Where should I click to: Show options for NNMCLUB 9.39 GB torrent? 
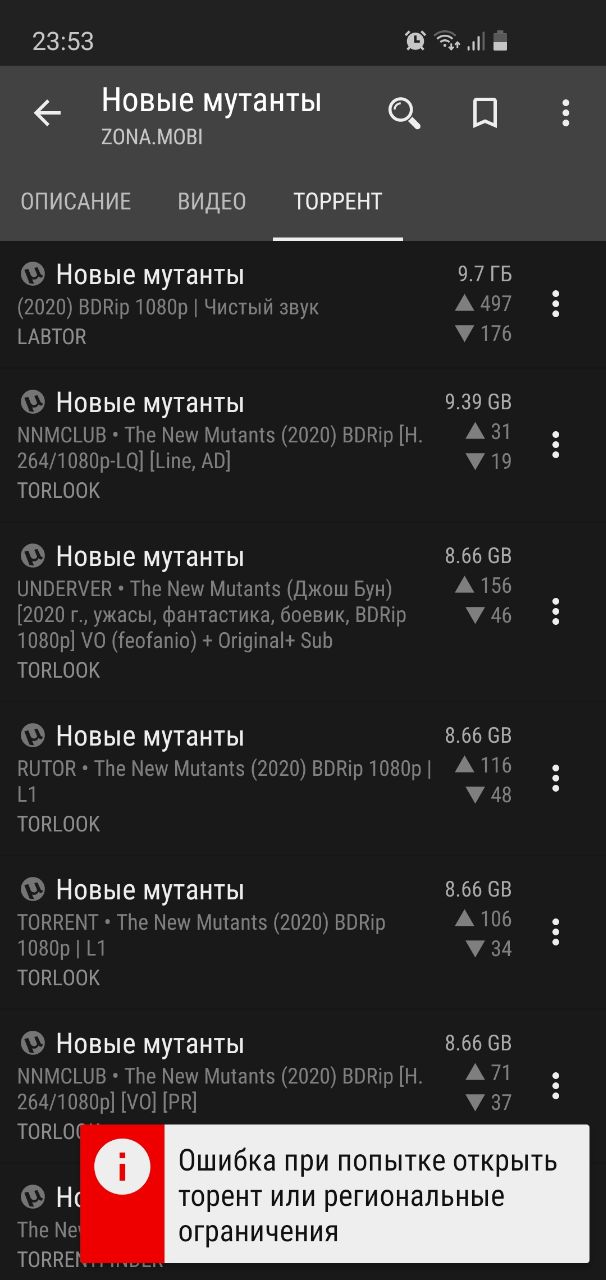point(556,444)
